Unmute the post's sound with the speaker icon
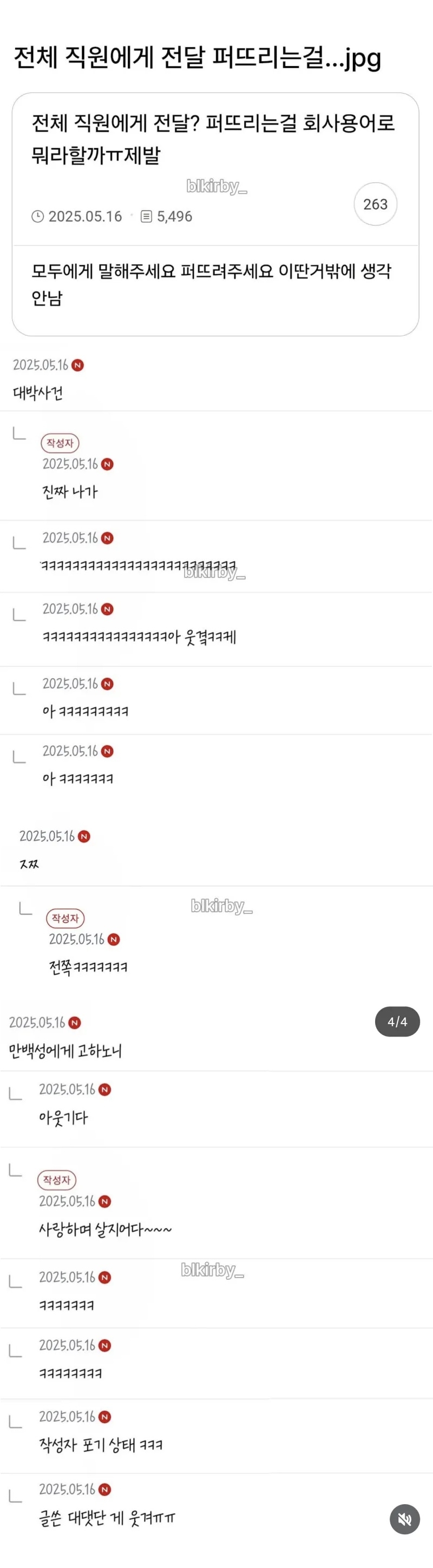 coord(404,1519)
